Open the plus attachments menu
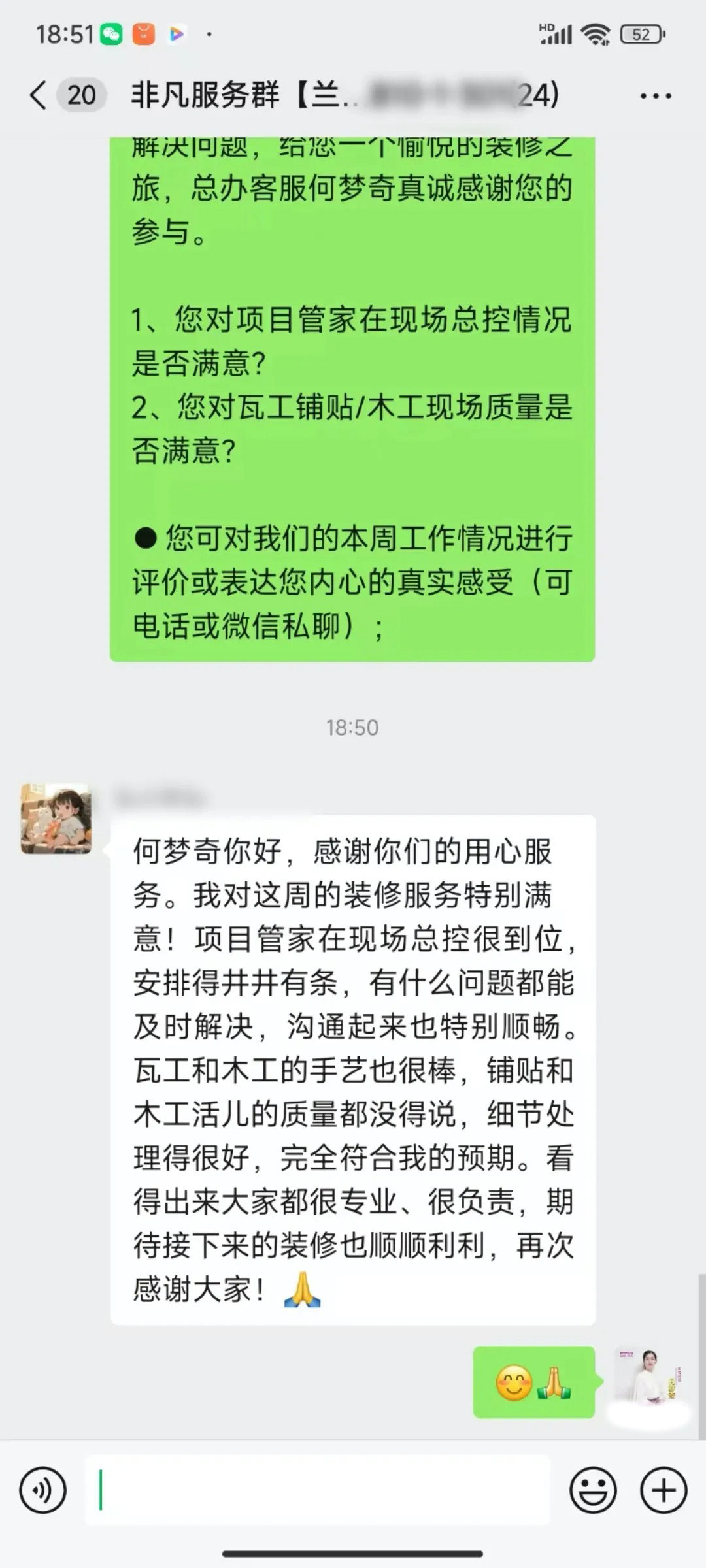 664,1490
